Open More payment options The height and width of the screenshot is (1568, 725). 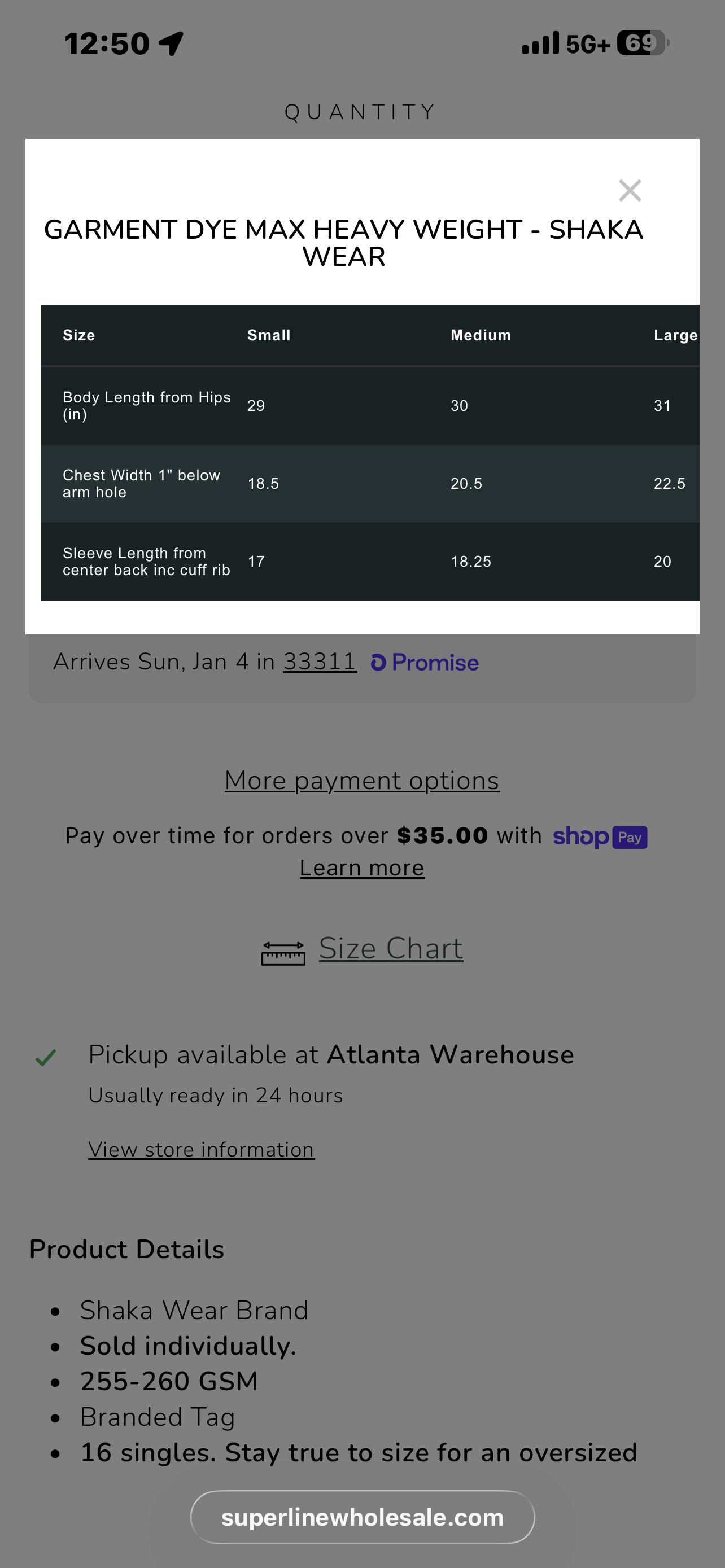pos(362,781)
